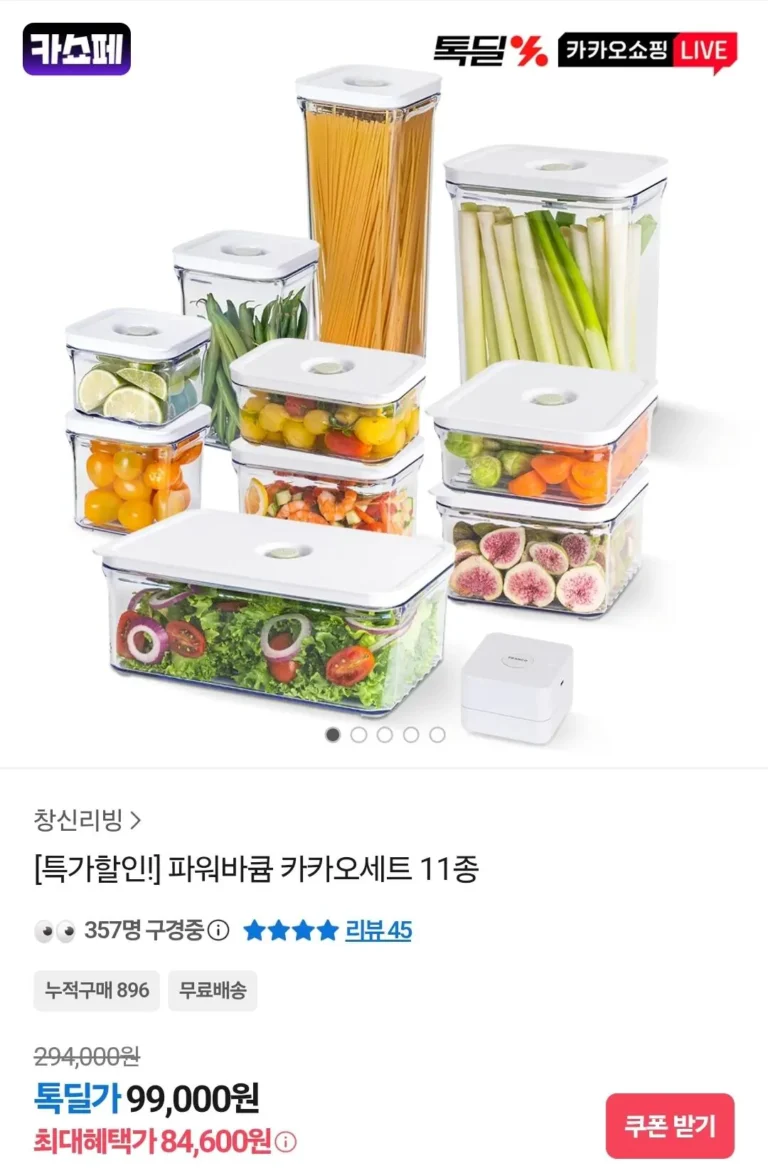Jump to the second image via page dot
The height and width of the screenshot is (1173, 768).
tap(359, 735)
